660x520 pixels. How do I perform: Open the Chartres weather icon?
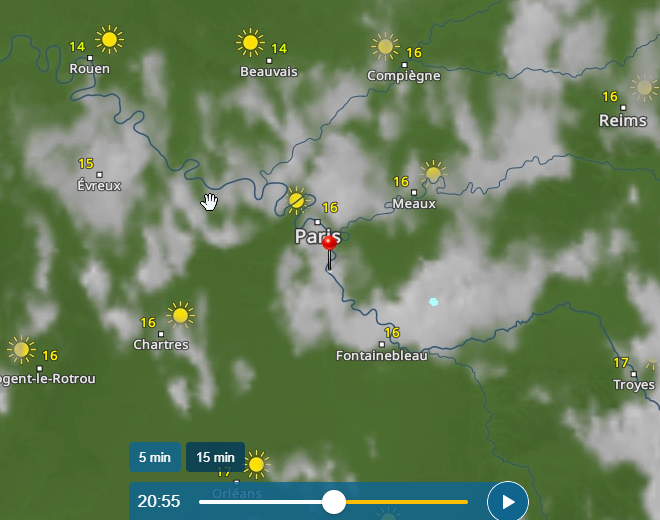coord(180,315)
